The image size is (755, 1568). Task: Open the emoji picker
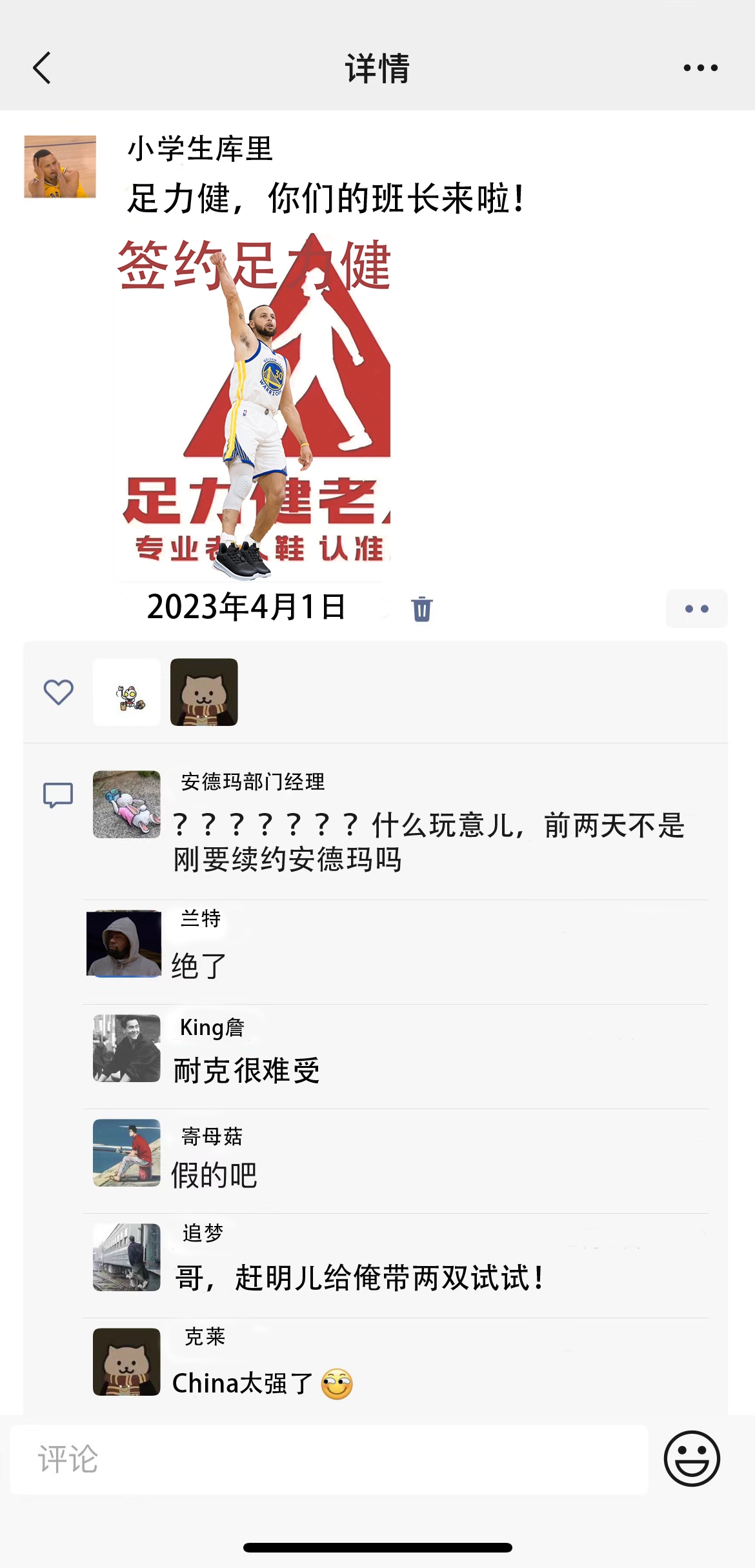(x=691, y=1459)
